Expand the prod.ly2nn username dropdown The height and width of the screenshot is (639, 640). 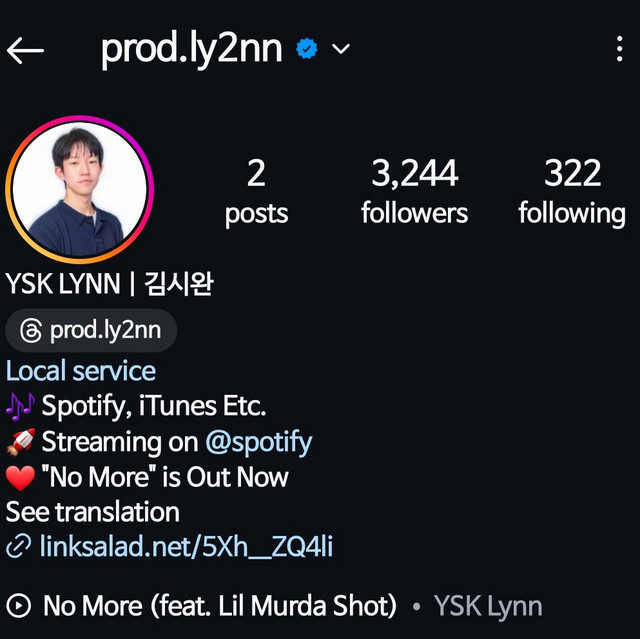[341, 49]
